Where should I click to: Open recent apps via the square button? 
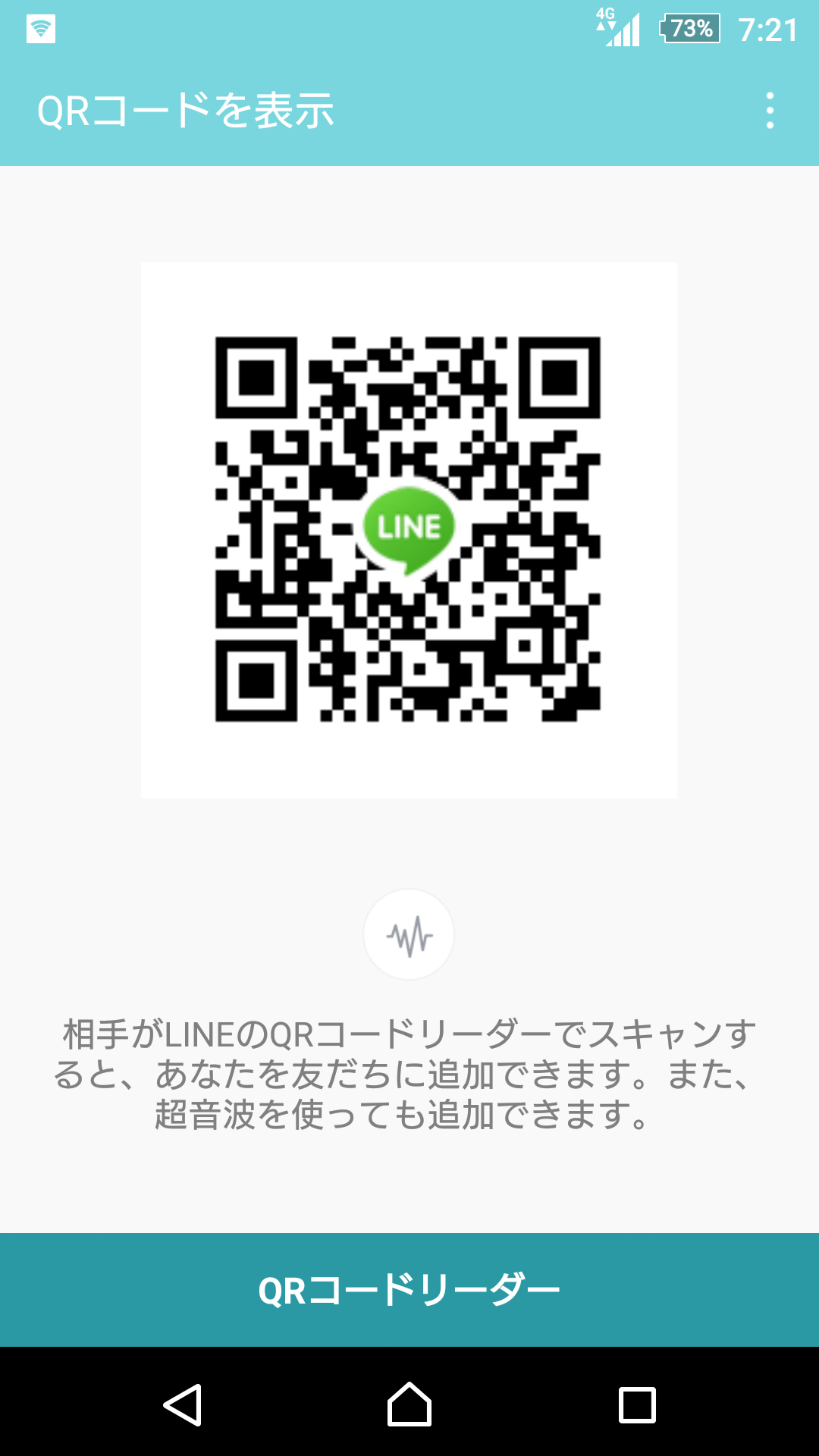point(637,1405)
